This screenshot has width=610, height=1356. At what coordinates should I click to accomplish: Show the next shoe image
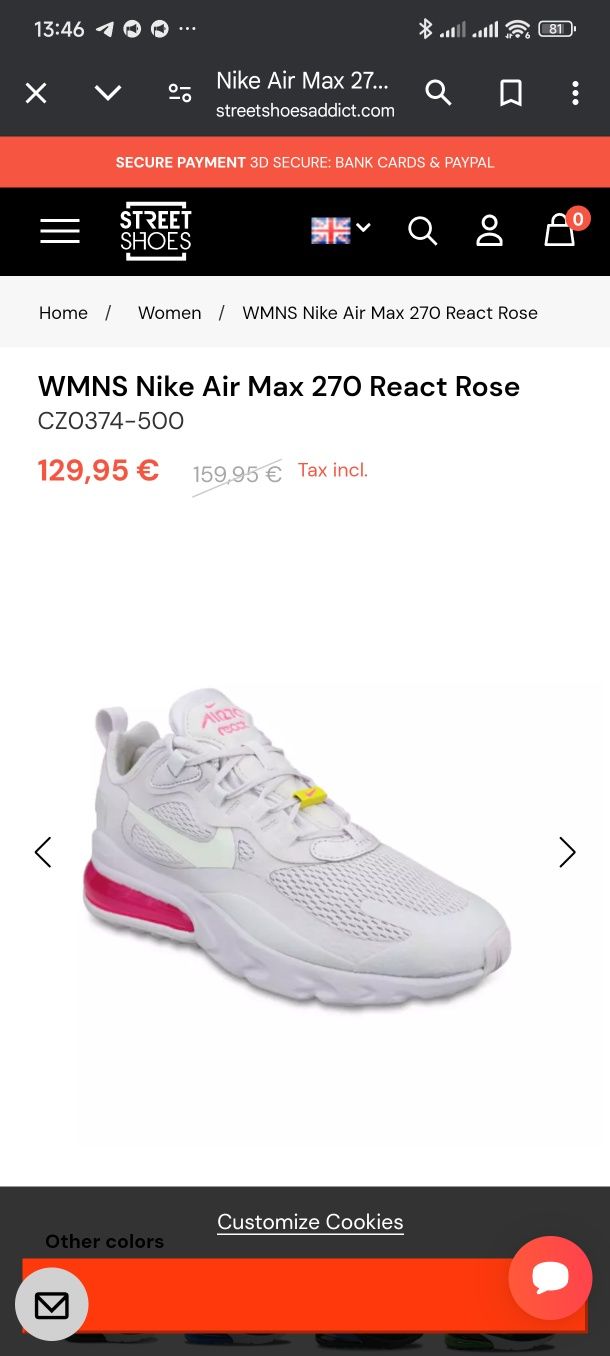click(x=567, y=852)
